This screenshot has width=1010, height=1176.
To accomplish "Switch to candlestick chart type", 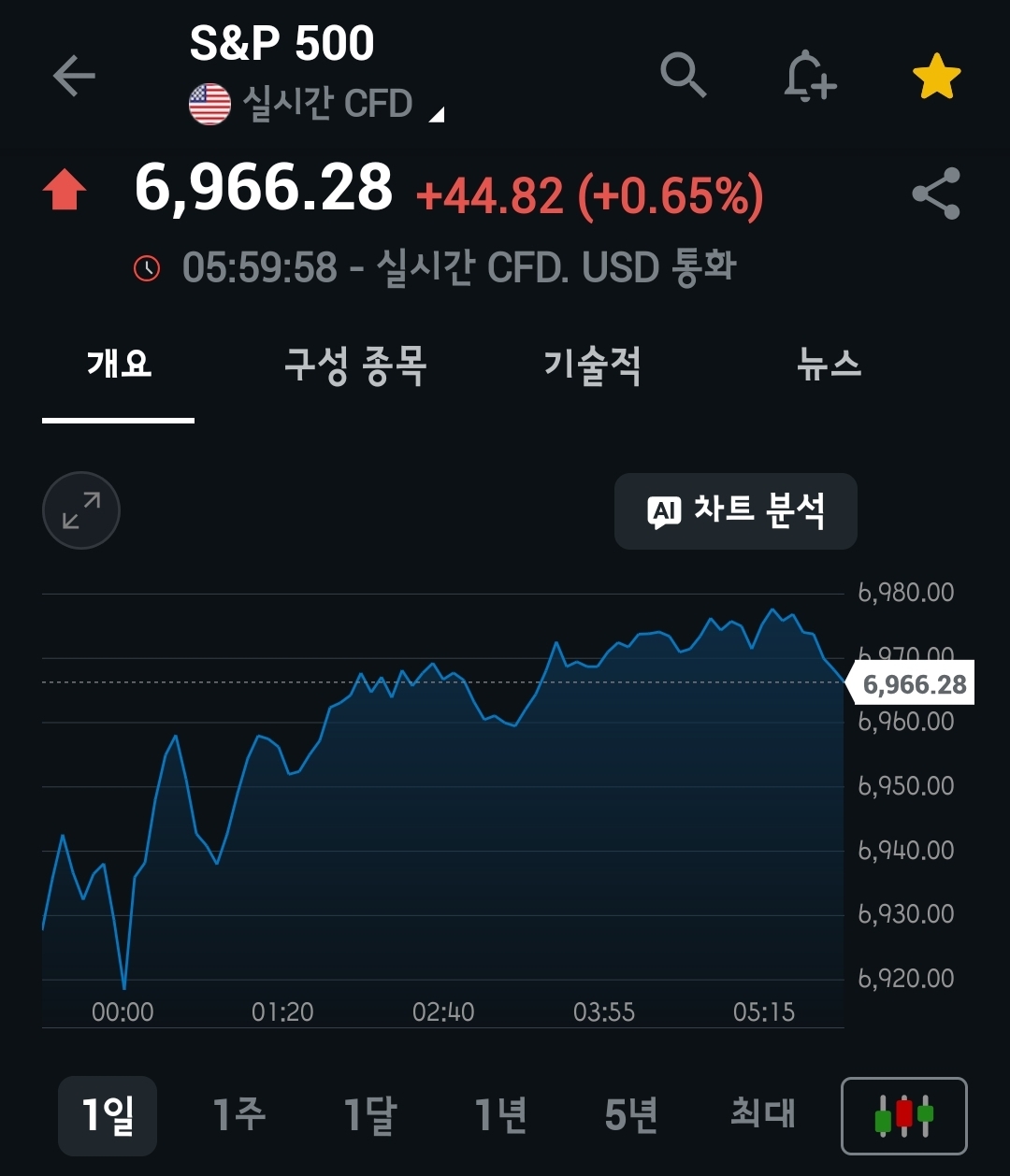I will 903,1116.
